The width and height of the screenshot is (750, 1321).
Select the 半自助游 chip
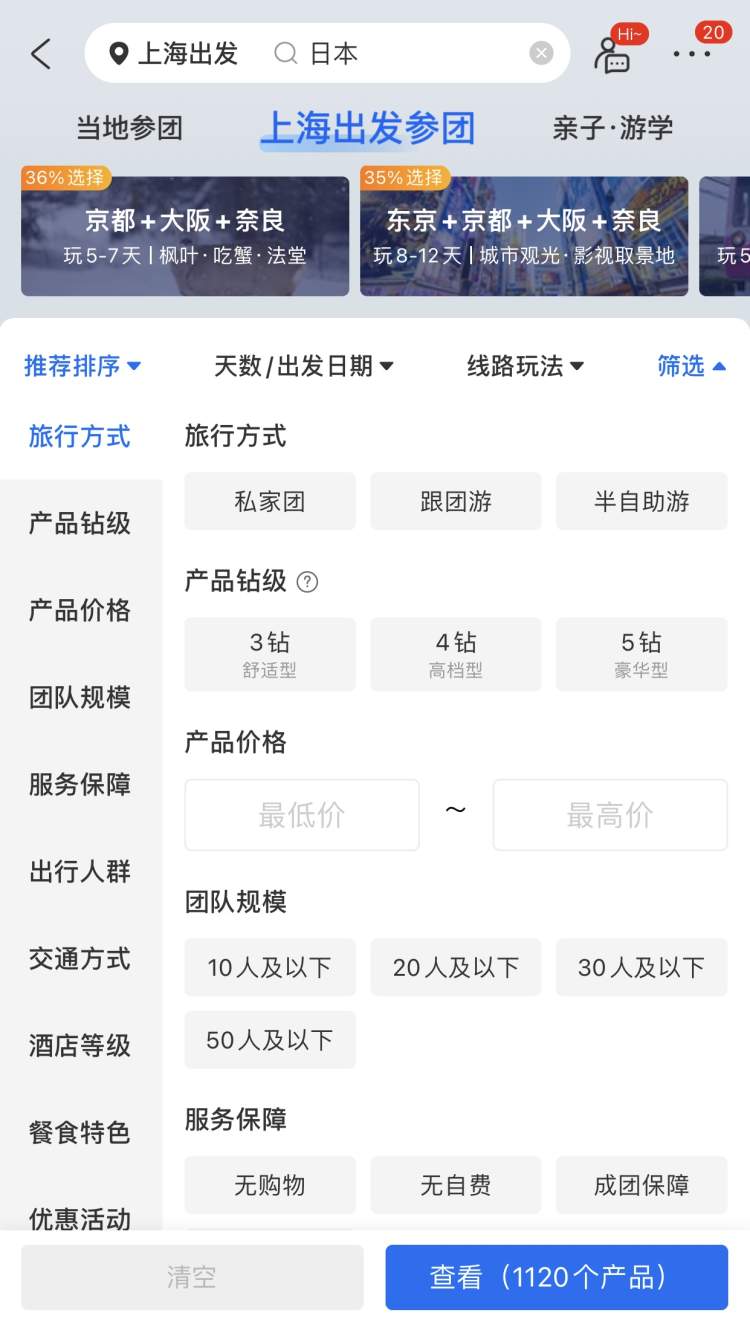[x=641, y=501]
